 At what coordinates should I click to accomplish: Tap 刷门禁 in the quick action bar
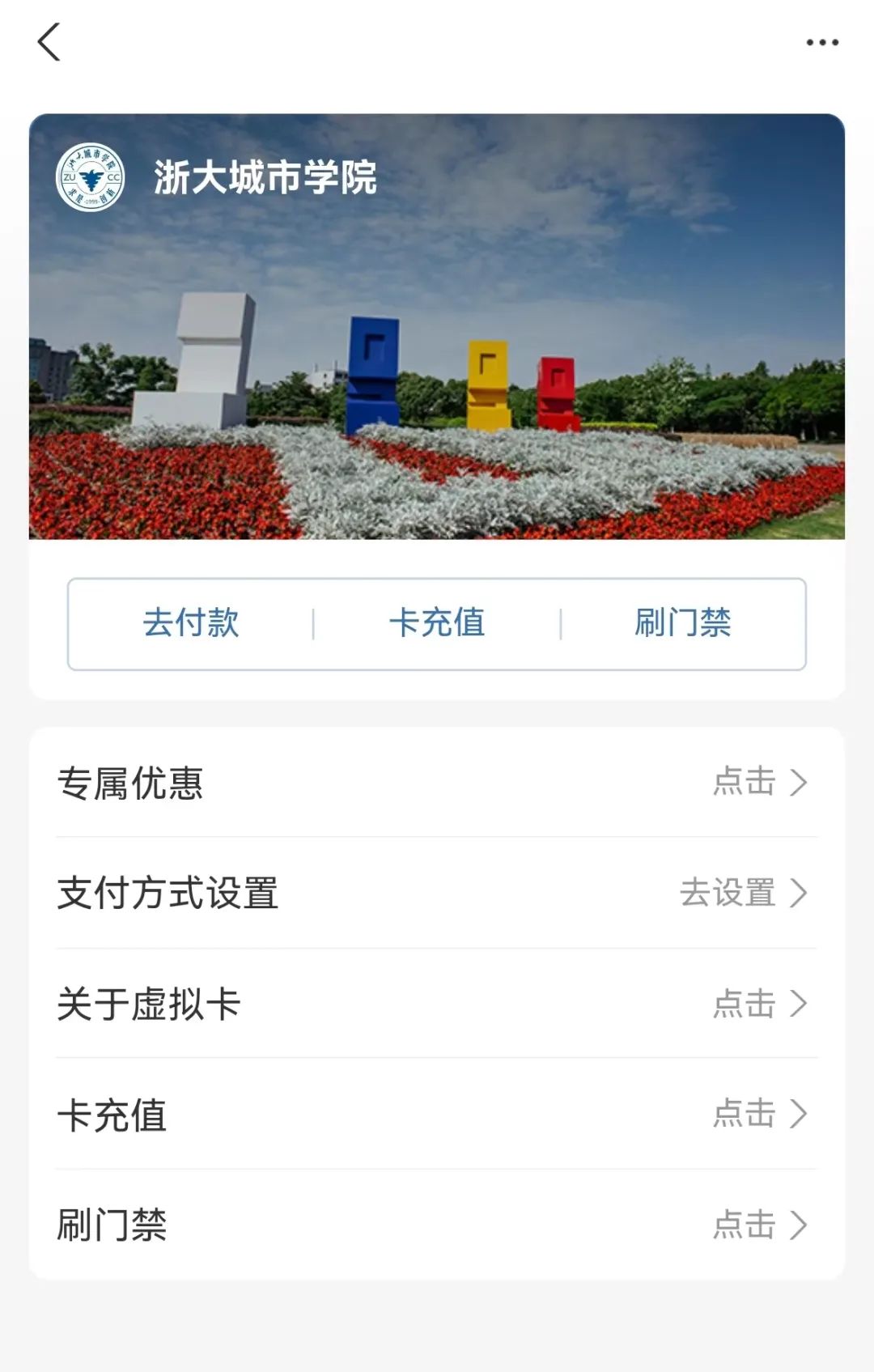click(684, 622)
